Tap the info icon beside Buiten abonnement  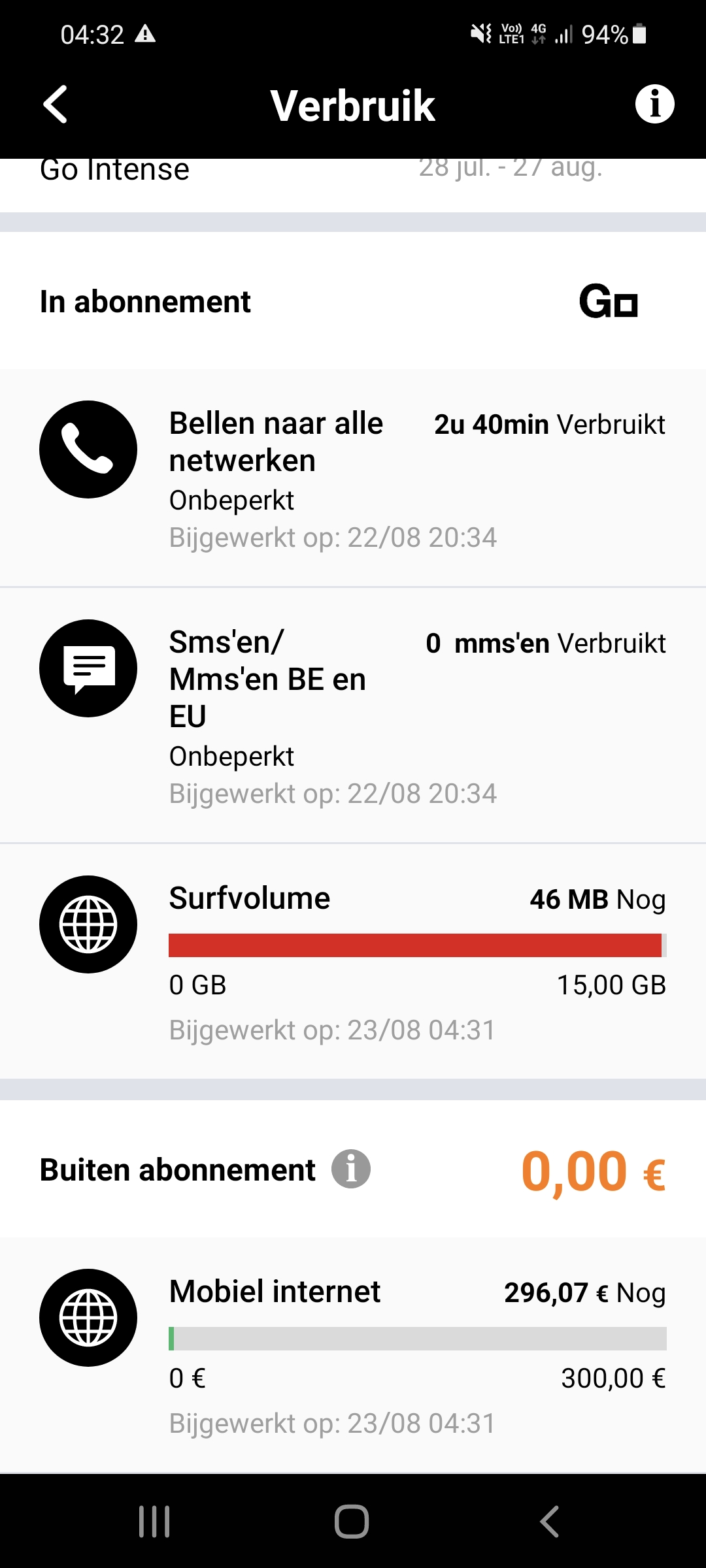[351, 1169]
